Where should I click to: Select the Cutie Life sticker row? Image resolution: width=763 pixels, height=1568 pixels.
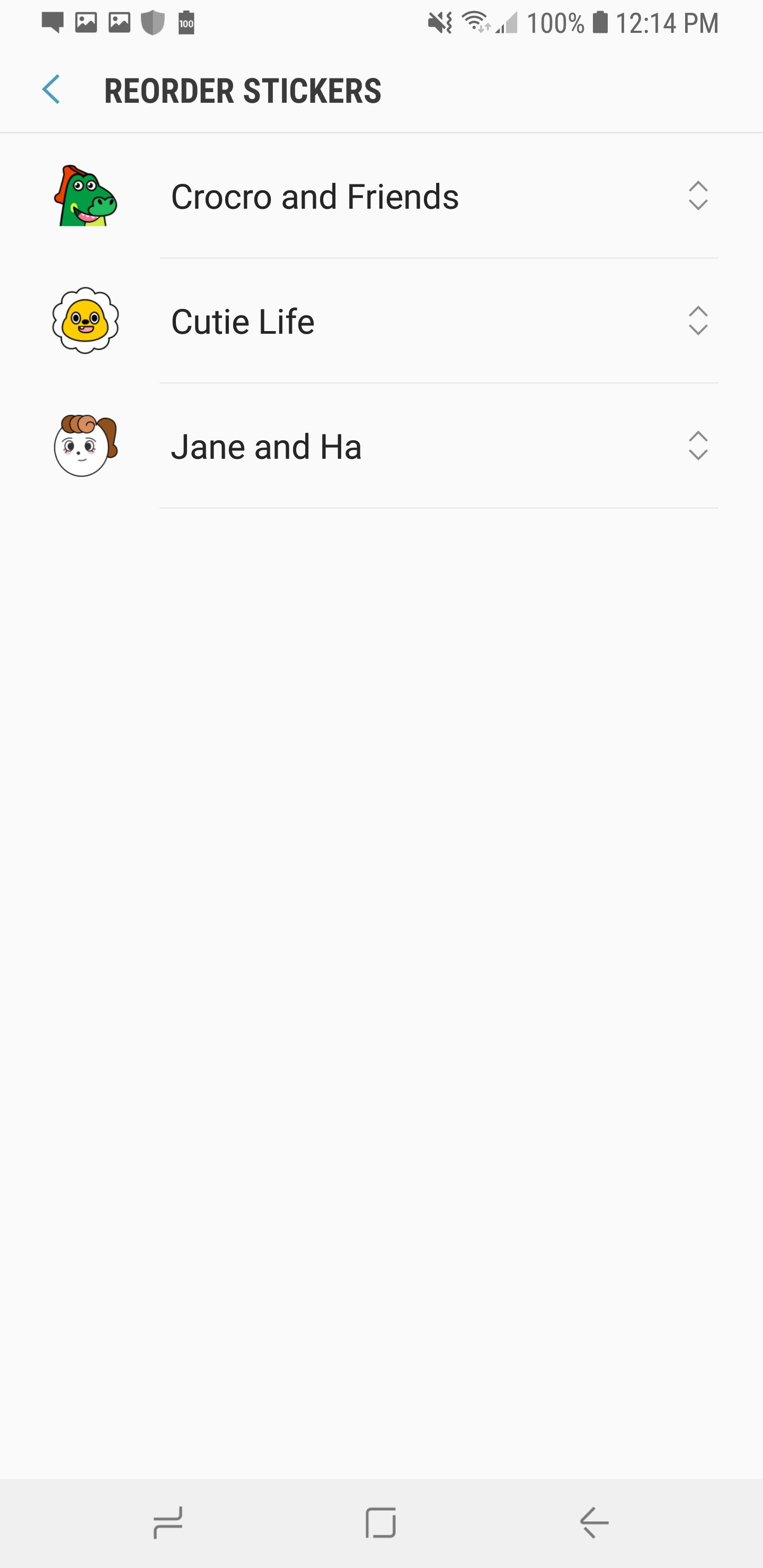point(366,321)
